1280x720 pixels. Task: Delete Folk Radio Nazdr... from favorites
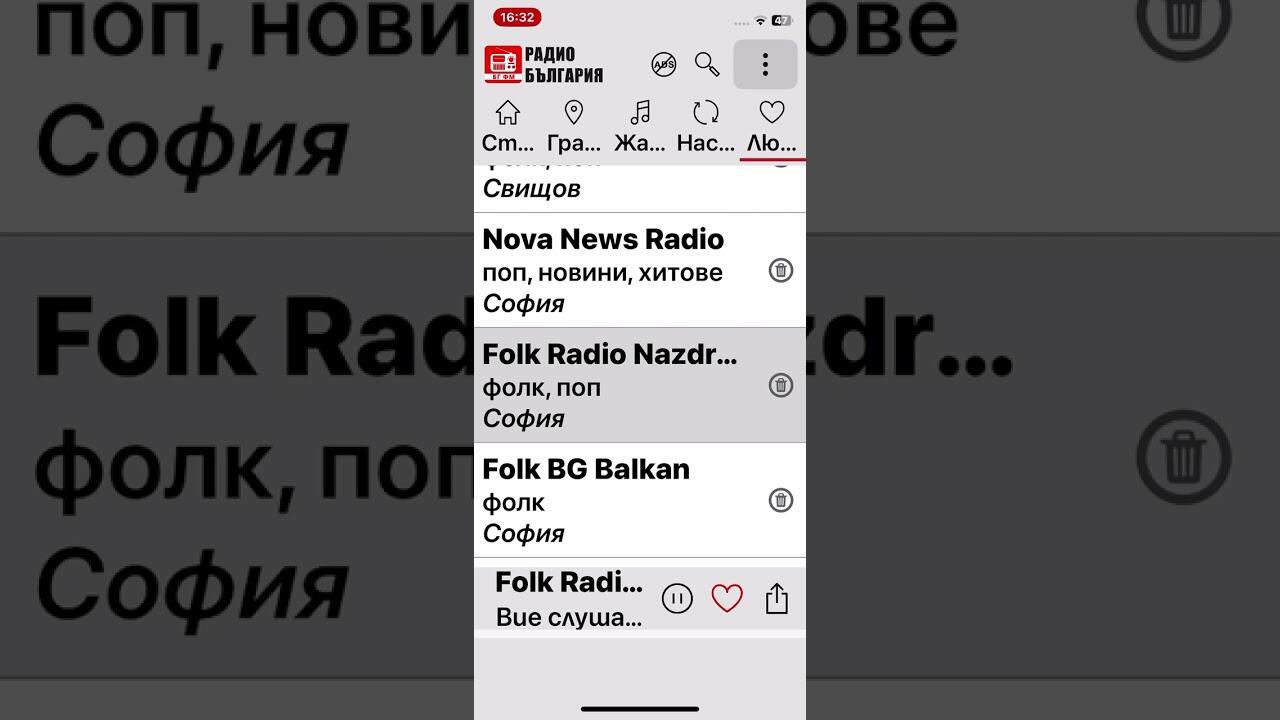(x=781, y=385)
